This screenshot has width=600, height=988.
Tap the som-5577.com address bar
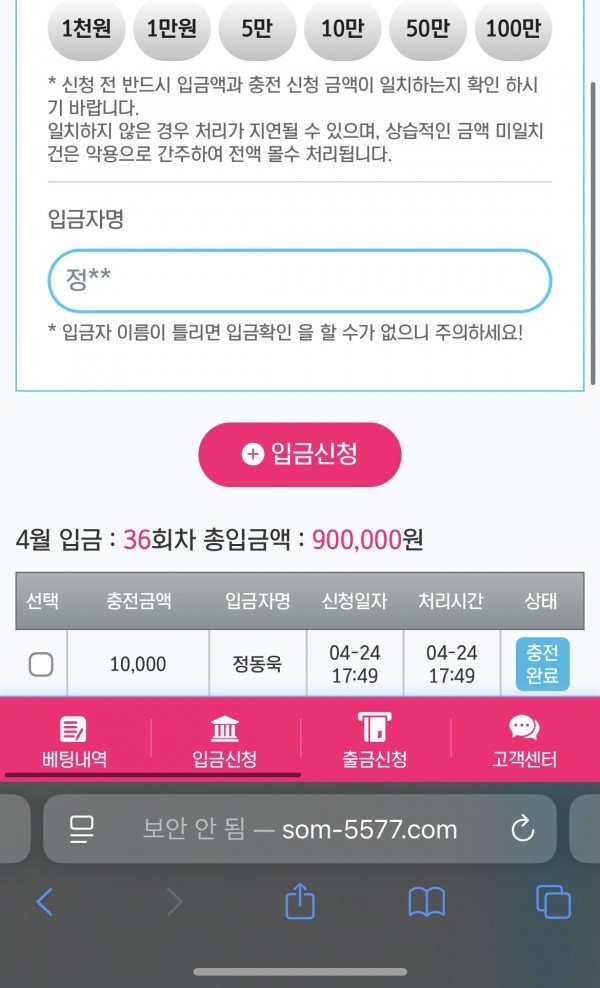click(x=300, y=829)
